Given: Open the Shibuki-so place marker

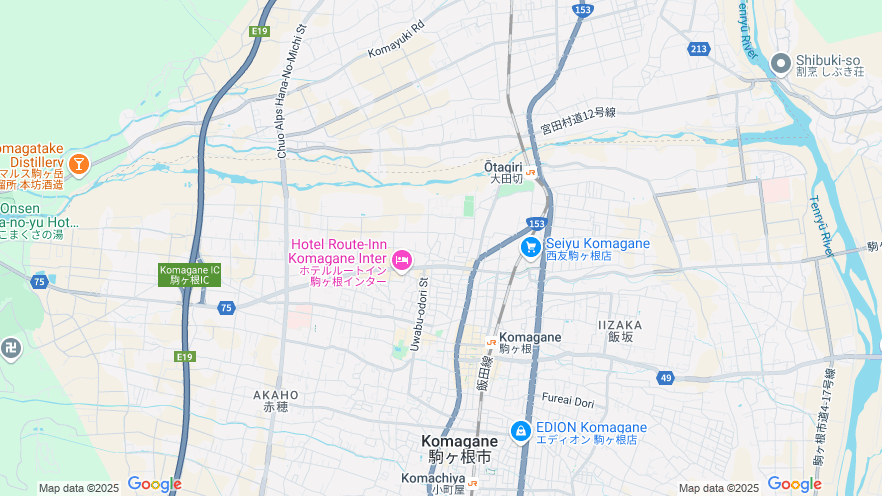Looking at the screenshot, I should click(781, 64).
